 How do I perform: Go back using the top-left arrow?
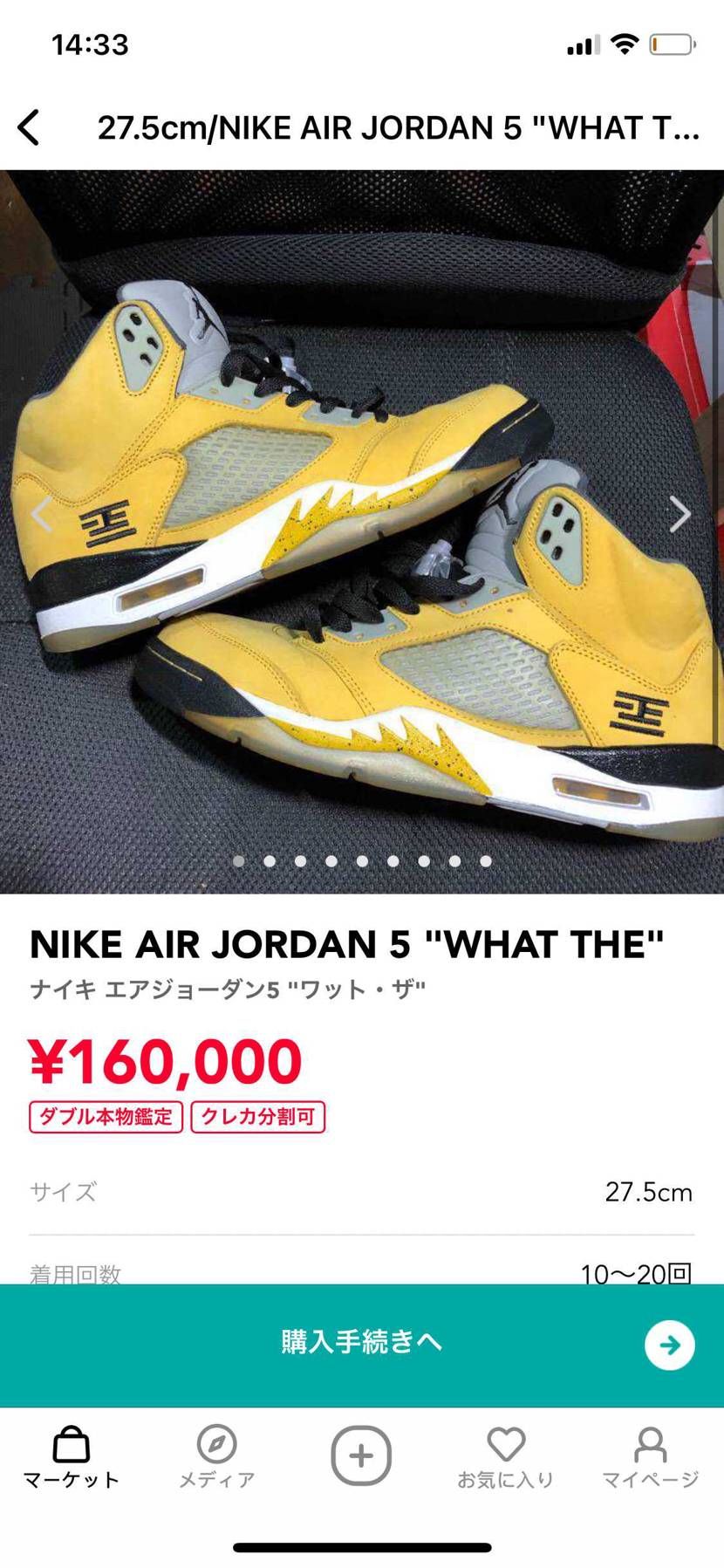click(29, 127)
